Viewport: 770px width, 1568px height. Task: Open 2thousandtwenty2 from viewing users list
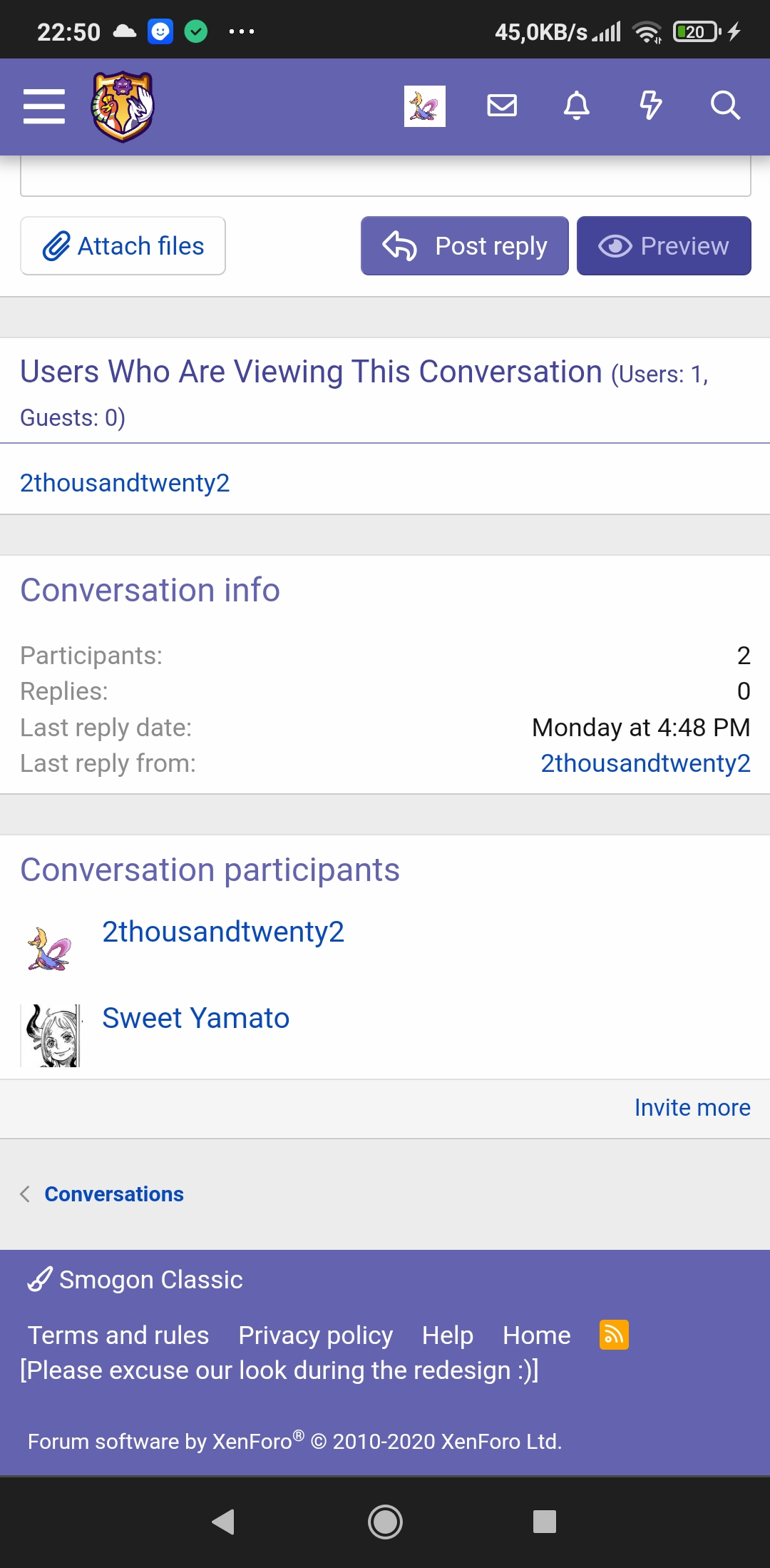[125, 482]
